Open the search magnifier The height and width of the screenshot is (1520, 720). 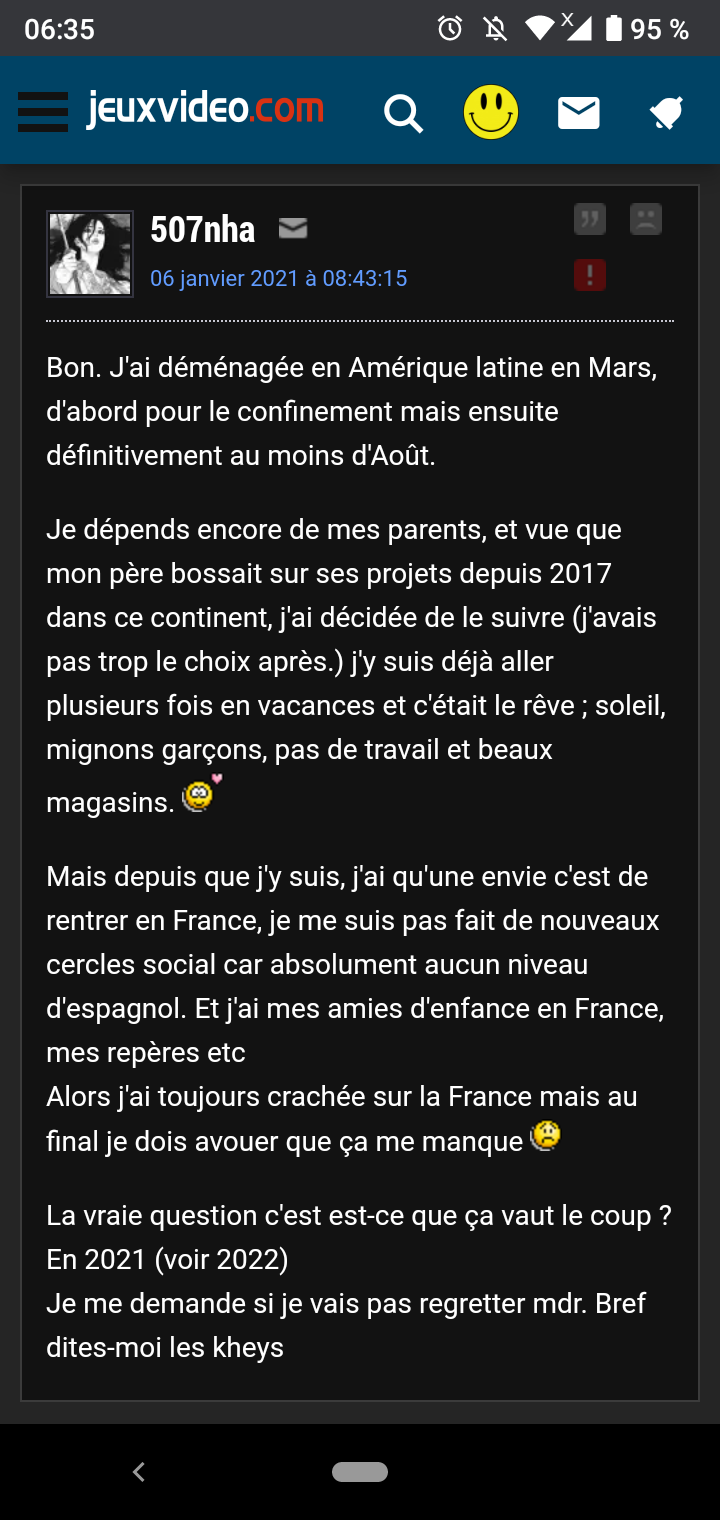[x=403, y=114]
